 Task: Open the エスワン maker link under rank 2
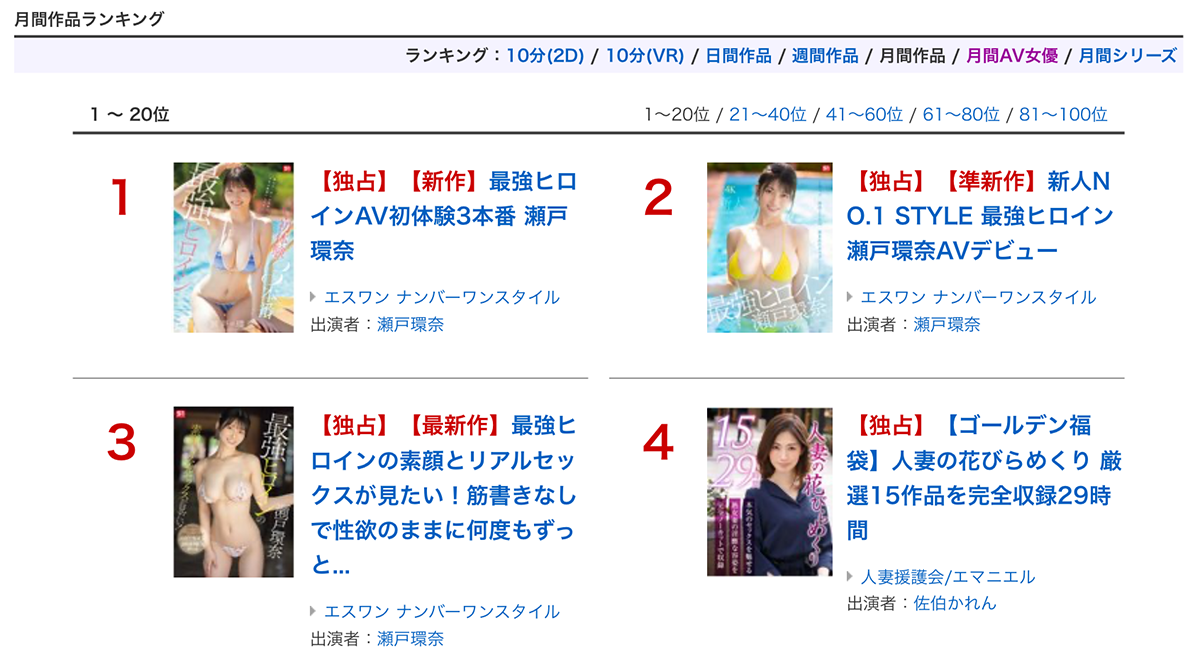[977, 297]
